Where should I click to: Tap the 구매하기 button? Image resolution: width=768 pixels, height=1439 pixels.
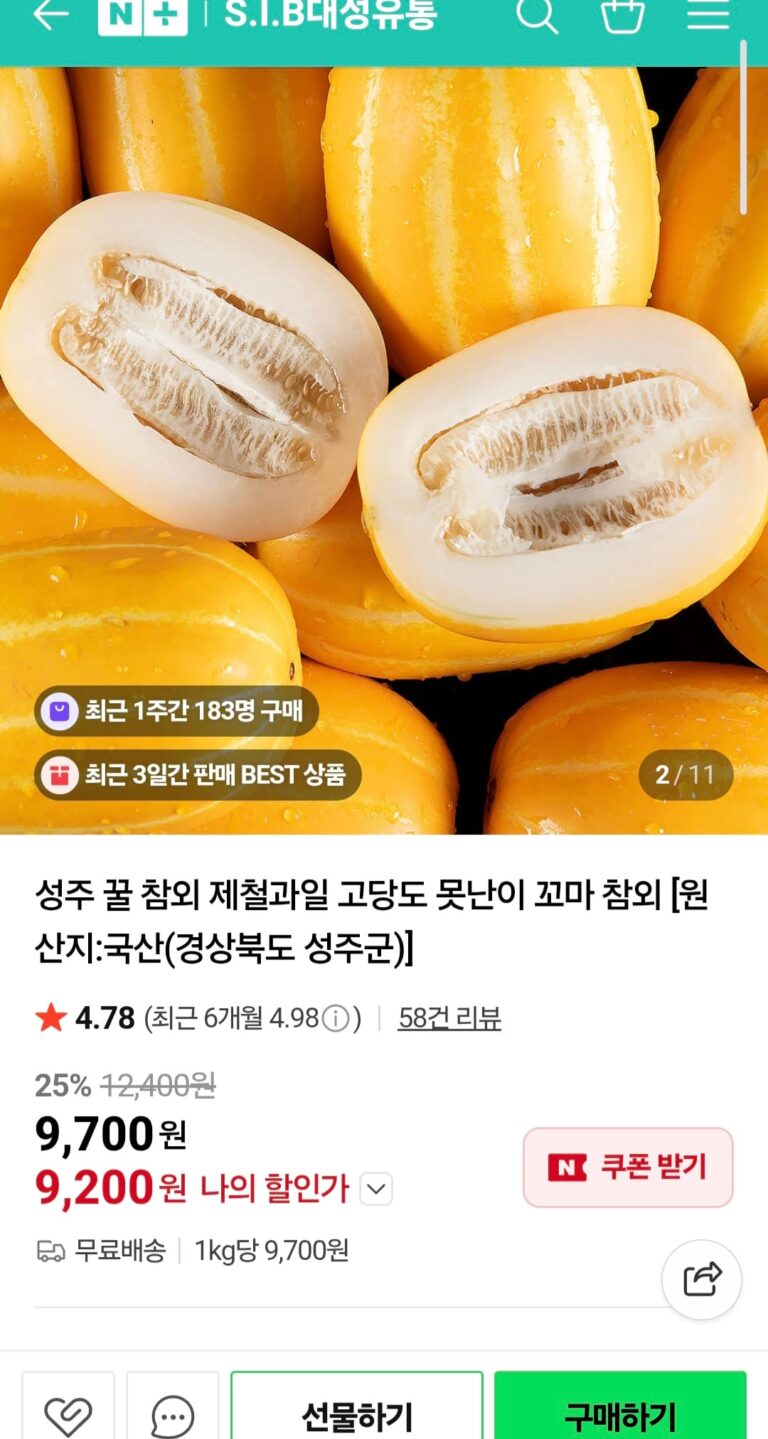pos(620,1414)
